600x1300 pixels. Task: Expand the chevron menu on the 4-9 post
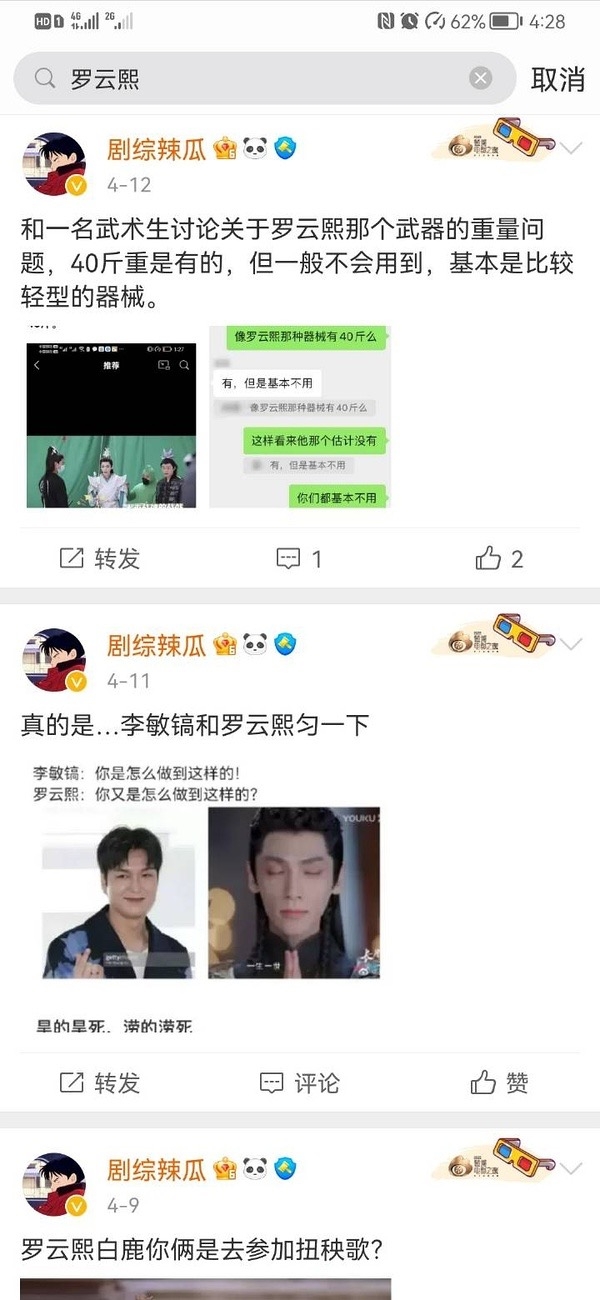571,1168
